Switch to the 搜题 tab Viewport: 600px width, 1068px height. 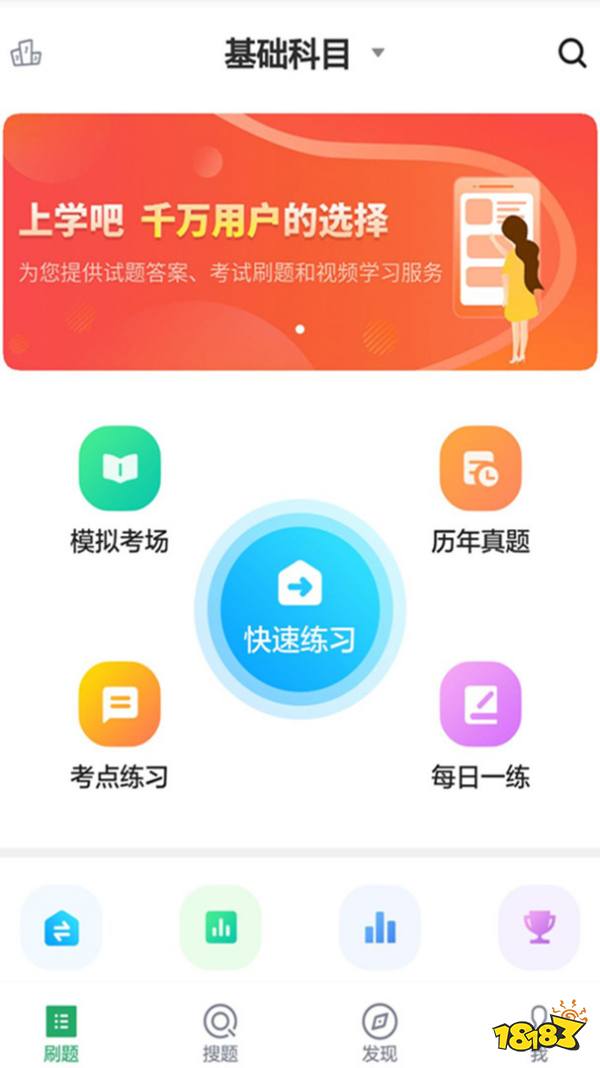coord(220,1034)
